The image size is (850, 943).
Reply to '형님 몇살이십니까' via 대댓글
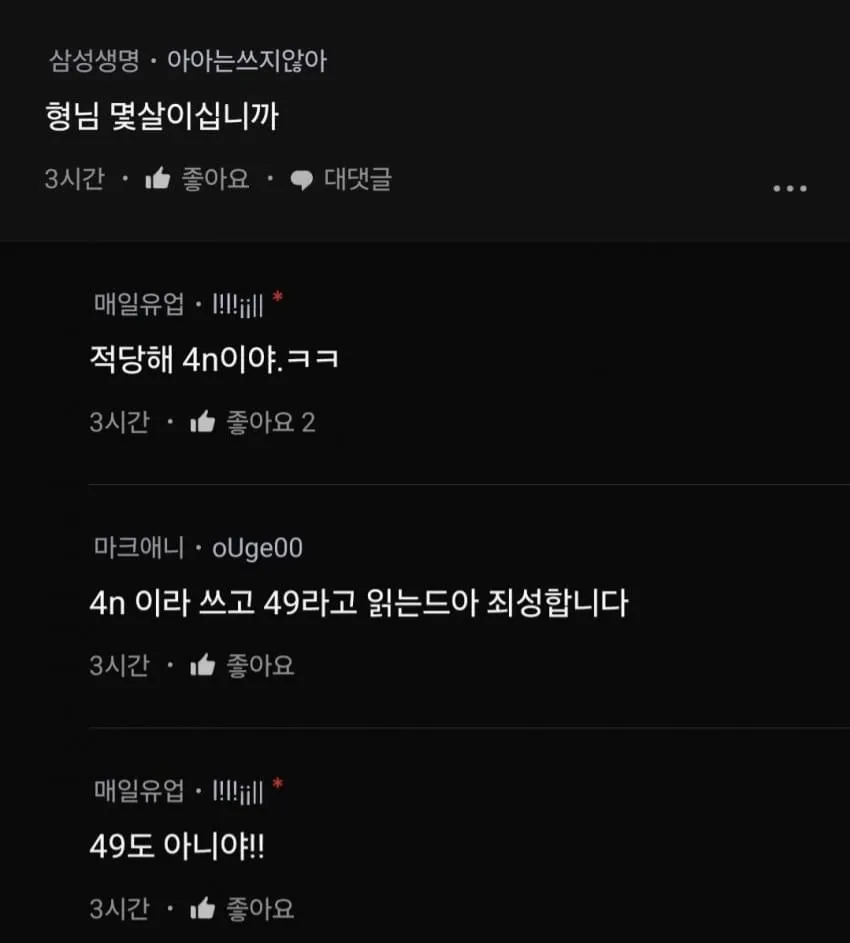(x=341, y=180)
